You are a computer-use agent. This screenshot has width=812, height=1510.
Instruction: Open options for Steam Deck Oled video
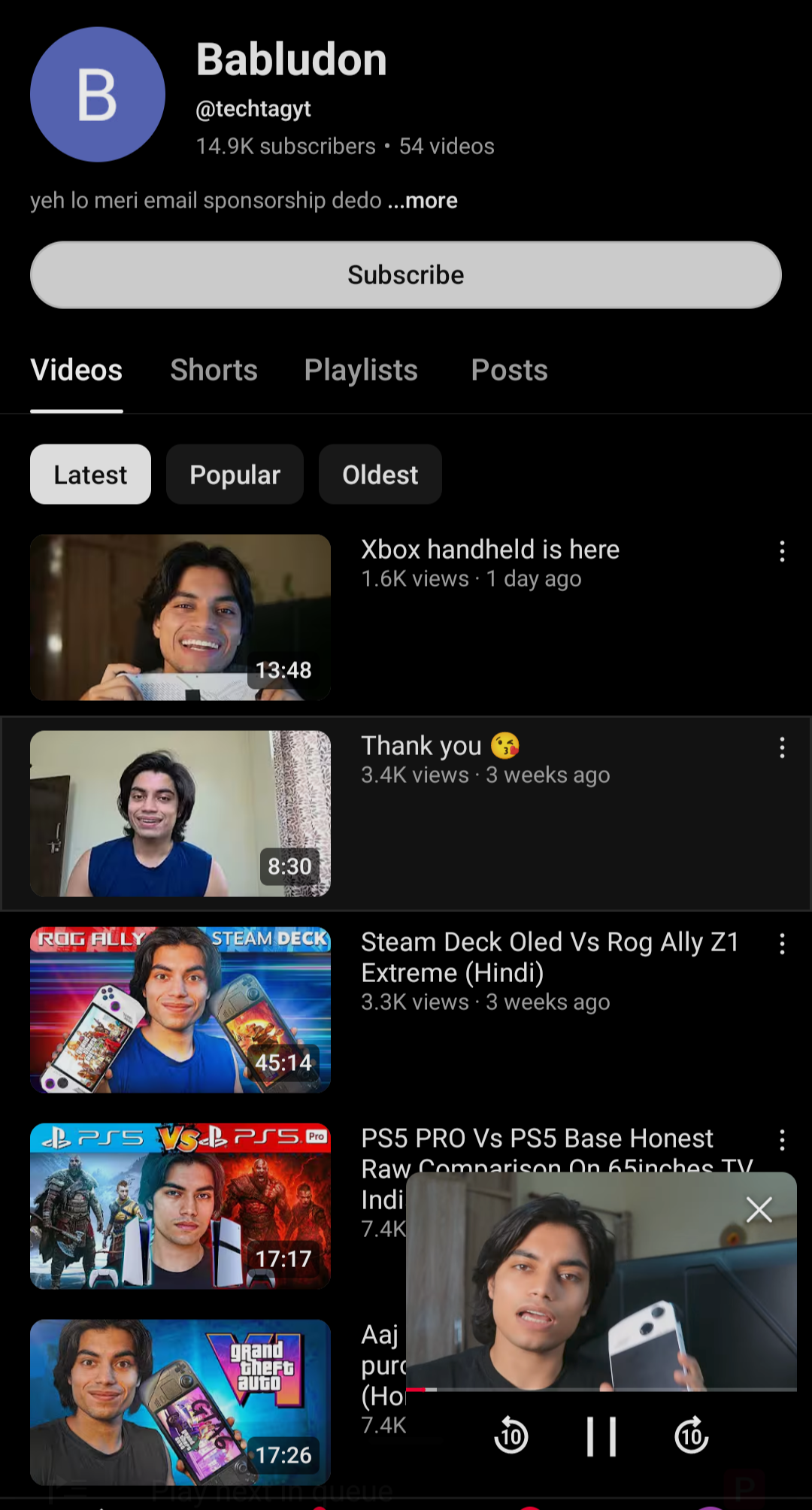click(782, 944)
